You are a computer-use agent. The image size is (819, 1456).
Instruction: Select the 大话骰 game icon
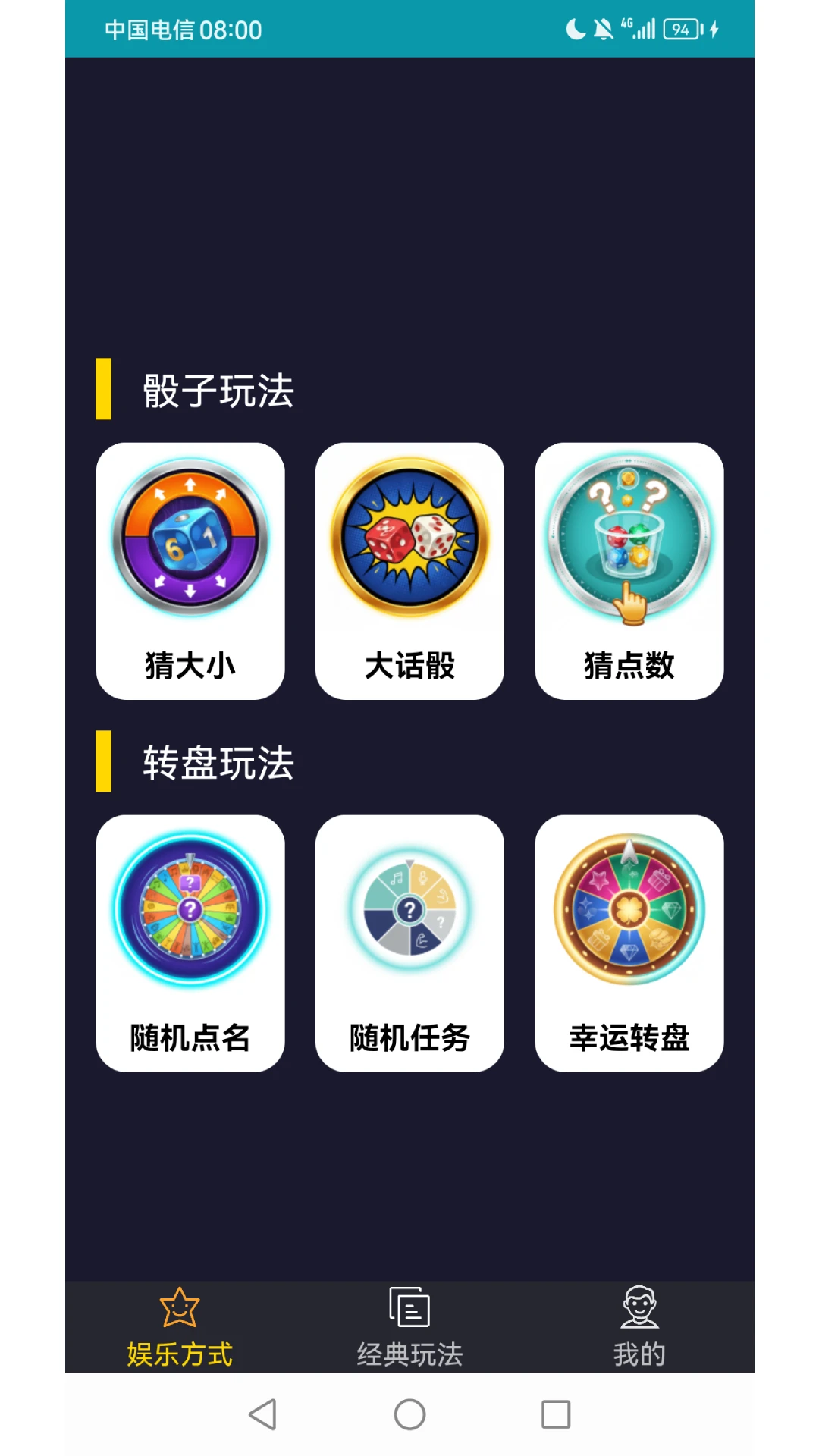point(409,538)
